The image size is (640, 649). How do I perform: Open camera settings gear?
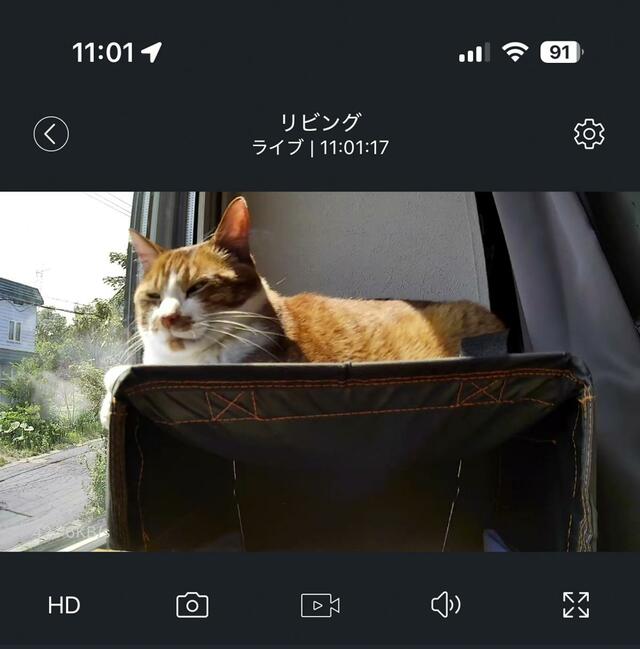(x=589, y=134)
